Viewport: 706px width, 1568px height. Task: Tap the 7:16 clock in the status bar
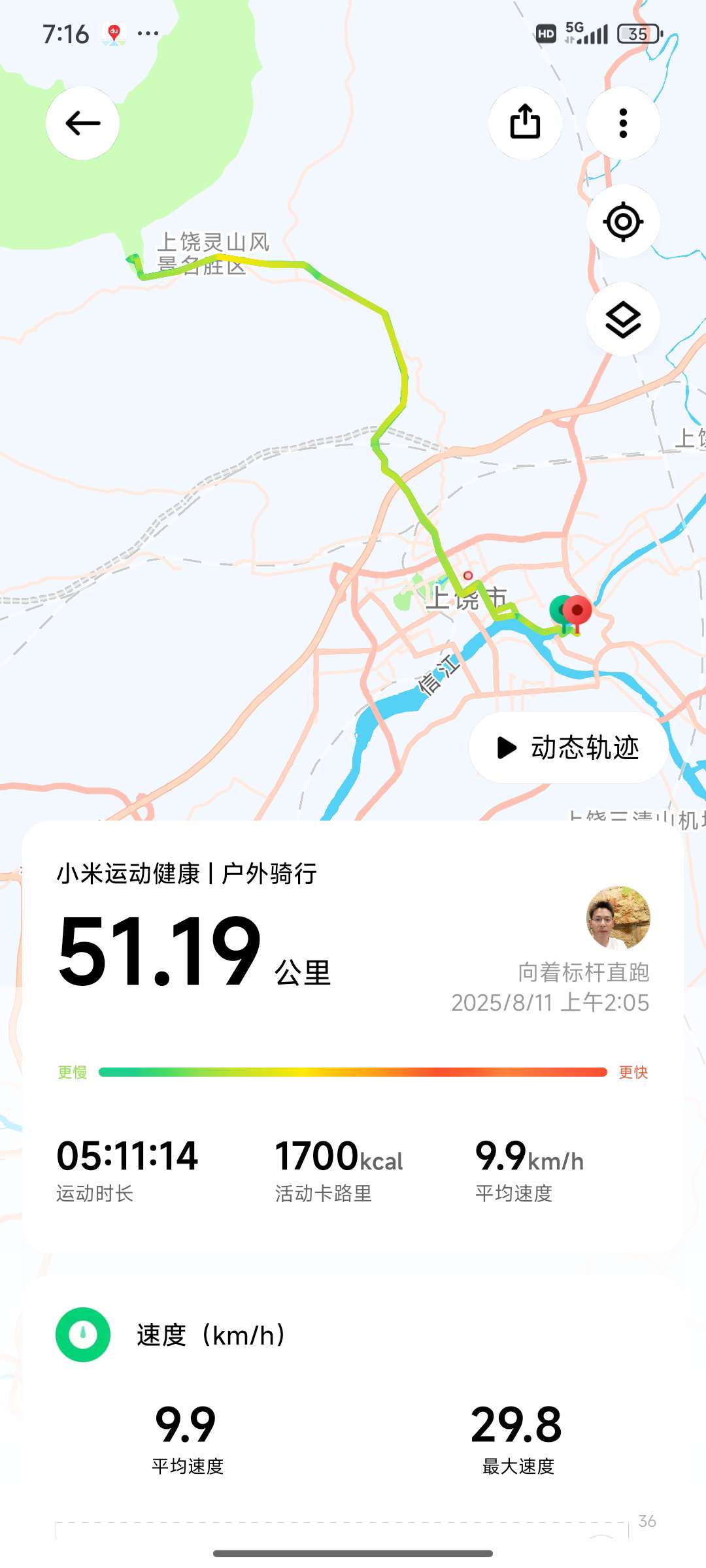click(66, 34)
